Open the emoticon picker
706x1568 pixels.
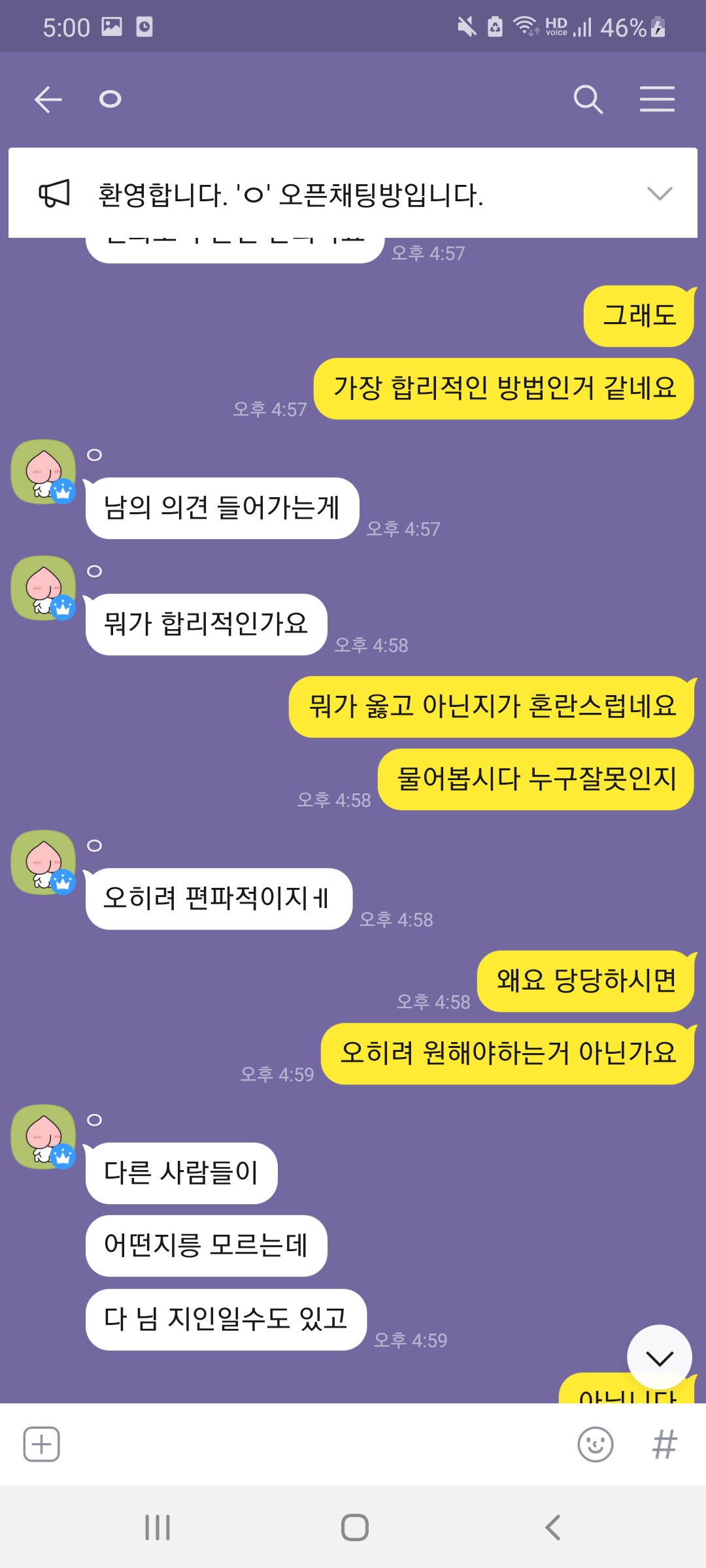click(595, 1444)
